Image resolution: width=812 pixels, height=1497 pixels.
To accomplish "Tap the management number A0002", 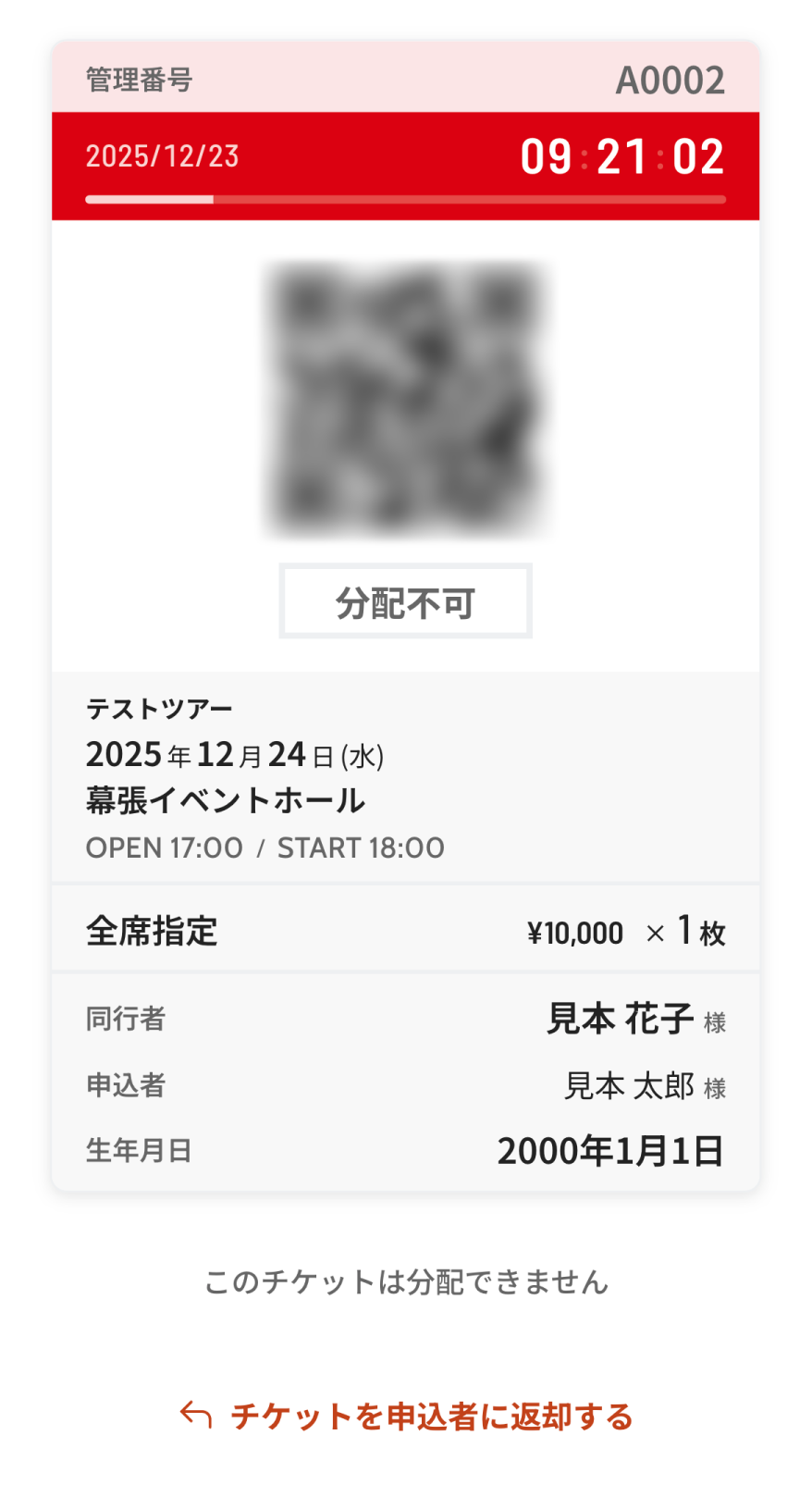I will coord(672,80).
